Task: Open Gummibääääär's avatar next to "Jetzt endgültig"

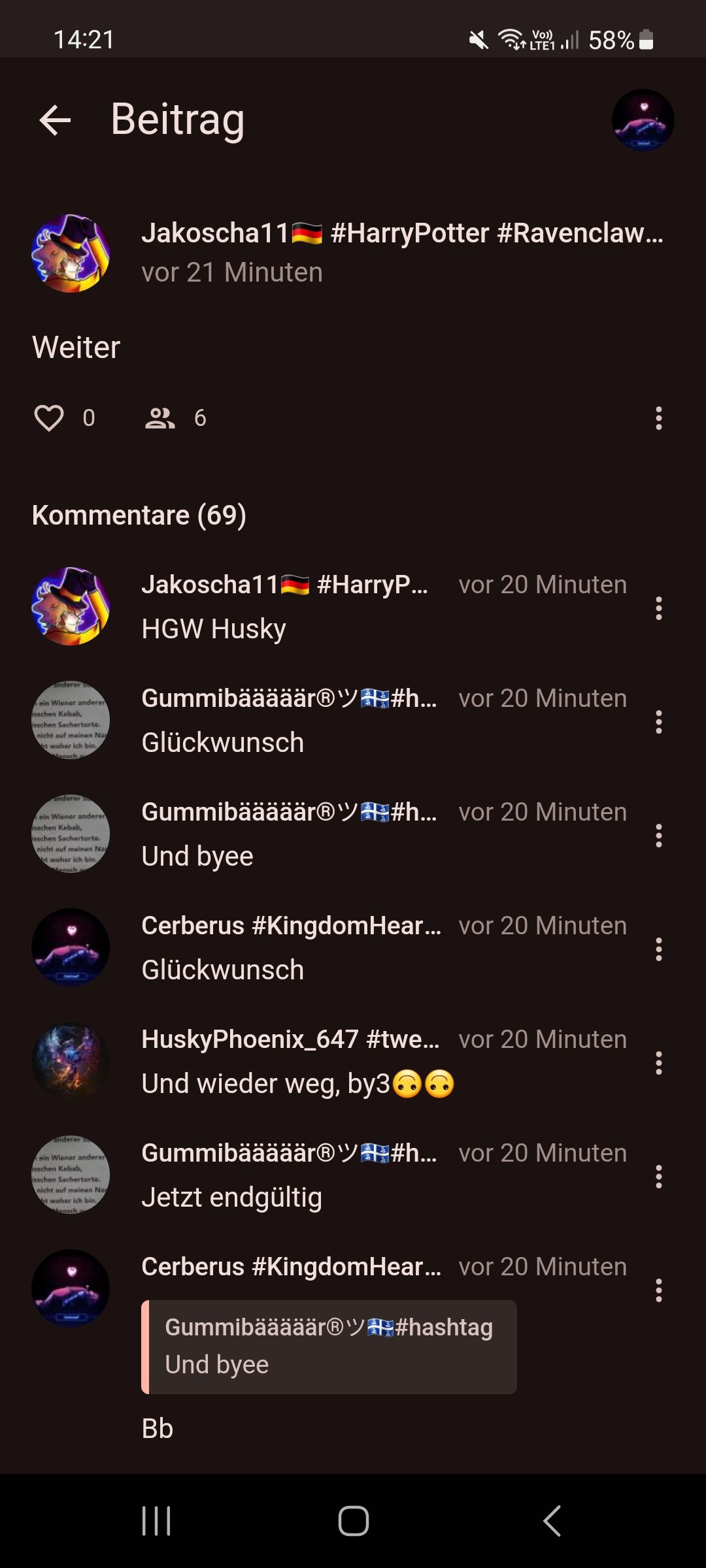Action: click(71, 1175)
